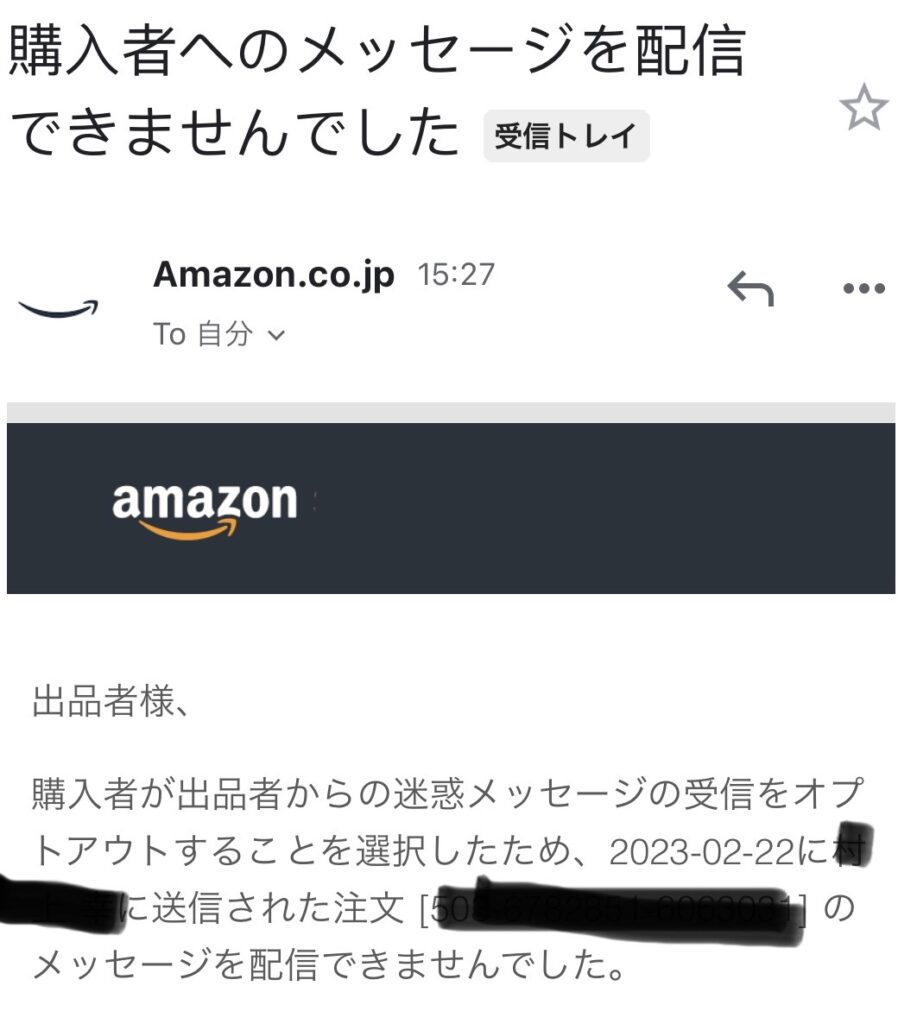Screen dimensions: 917x1024
Task: Star this Amazon email
Action: click(864, 107)
